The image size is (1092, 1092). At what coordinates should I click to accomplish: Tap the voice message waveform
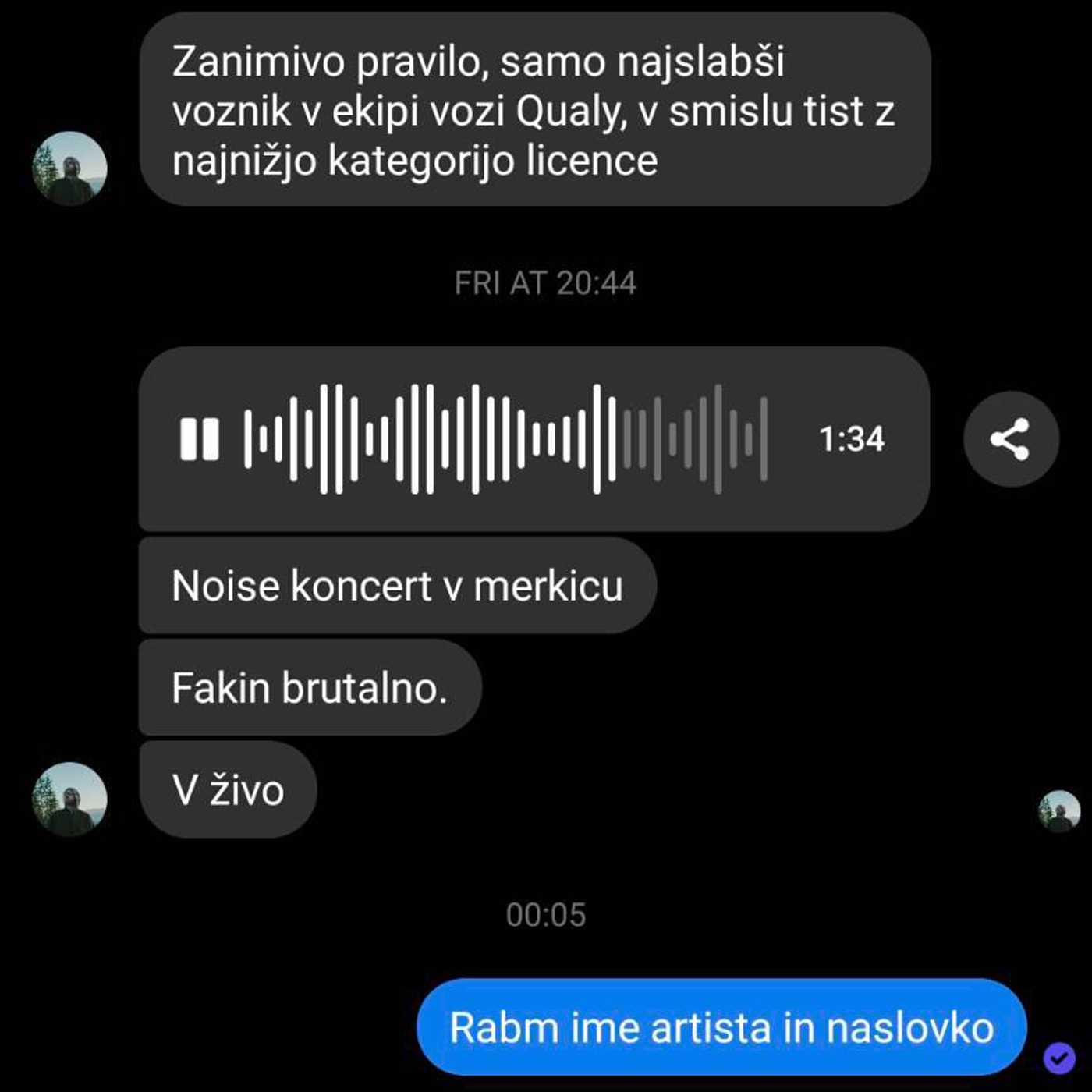click(x=505, y=439)
